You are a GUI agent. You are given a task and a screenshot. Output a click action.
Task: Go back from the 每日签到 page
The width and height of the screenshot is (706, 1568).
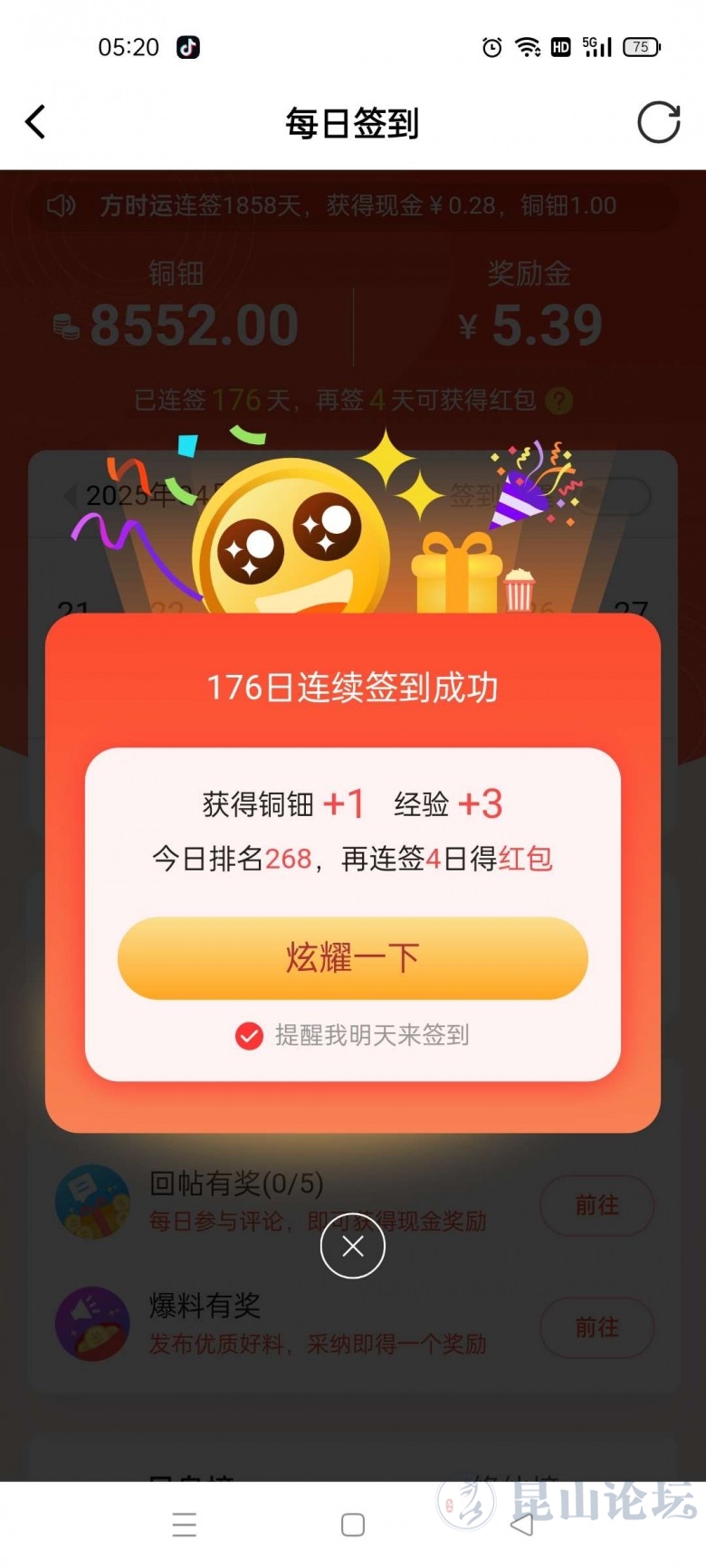click(36, 122)
